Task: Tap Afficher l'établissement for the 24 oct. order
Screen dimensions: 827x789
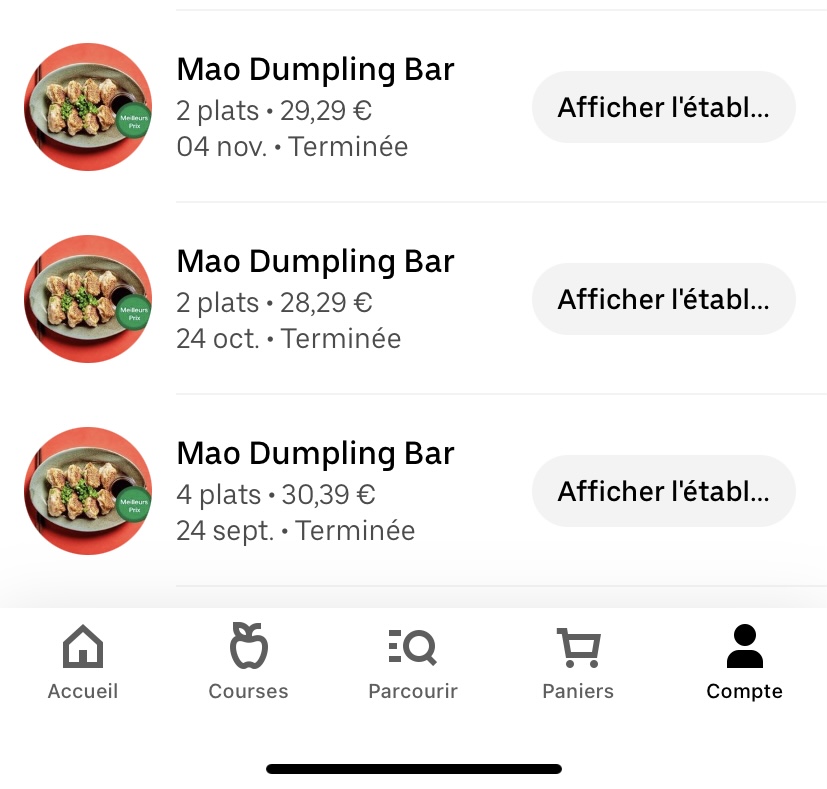Action: pos(663,299)
